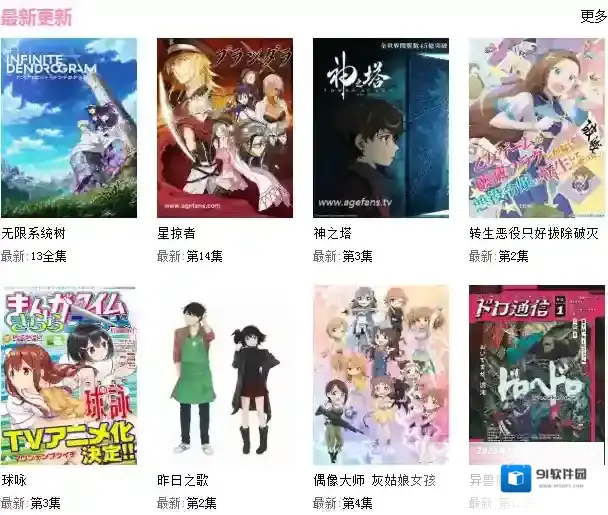Open 偶像大师 灰姑娘女孩
The width and height of the screenshot is (608, 515).
[x=381, y=375]
